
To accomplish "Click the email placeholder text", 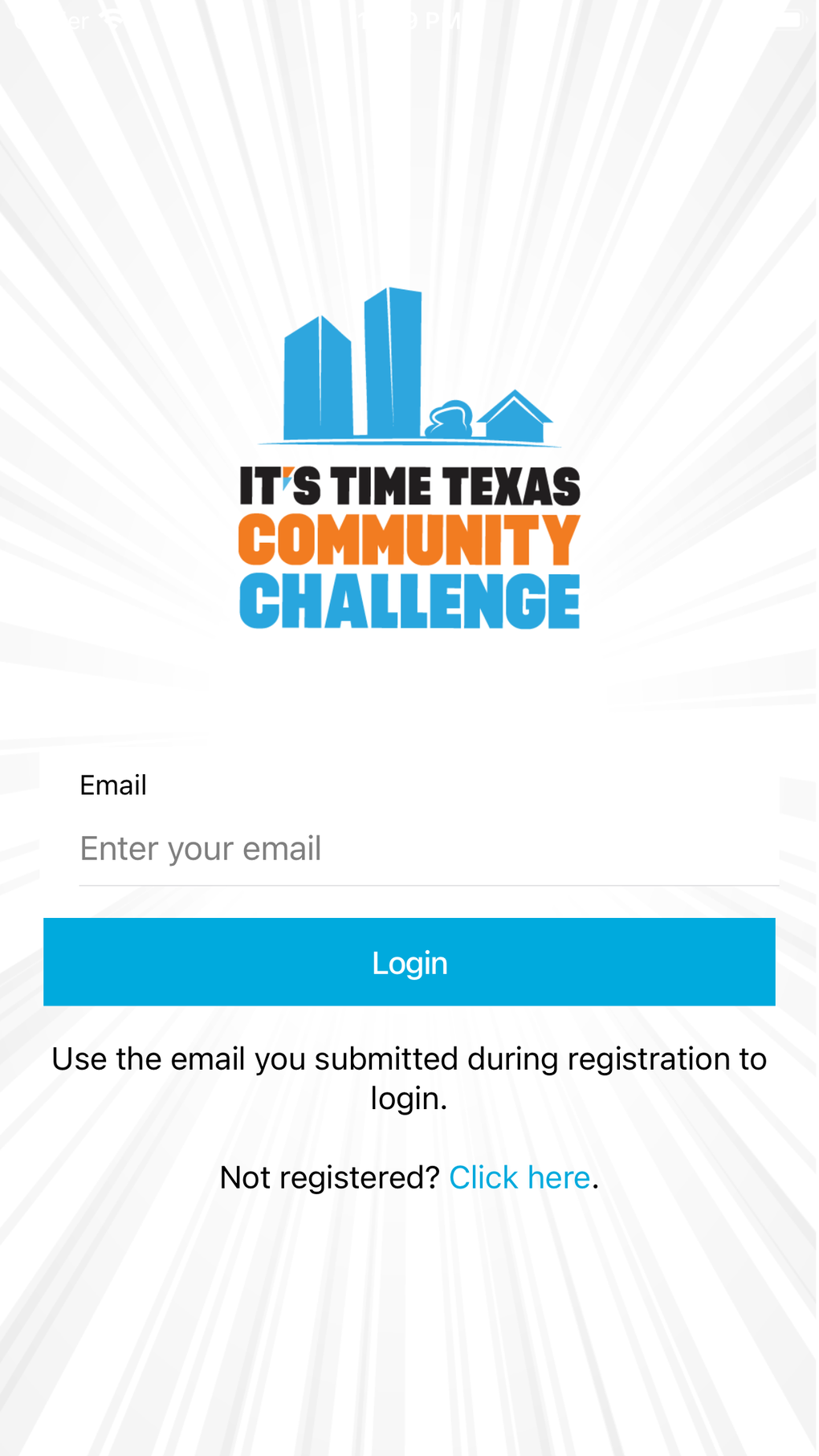I will 200,848.
